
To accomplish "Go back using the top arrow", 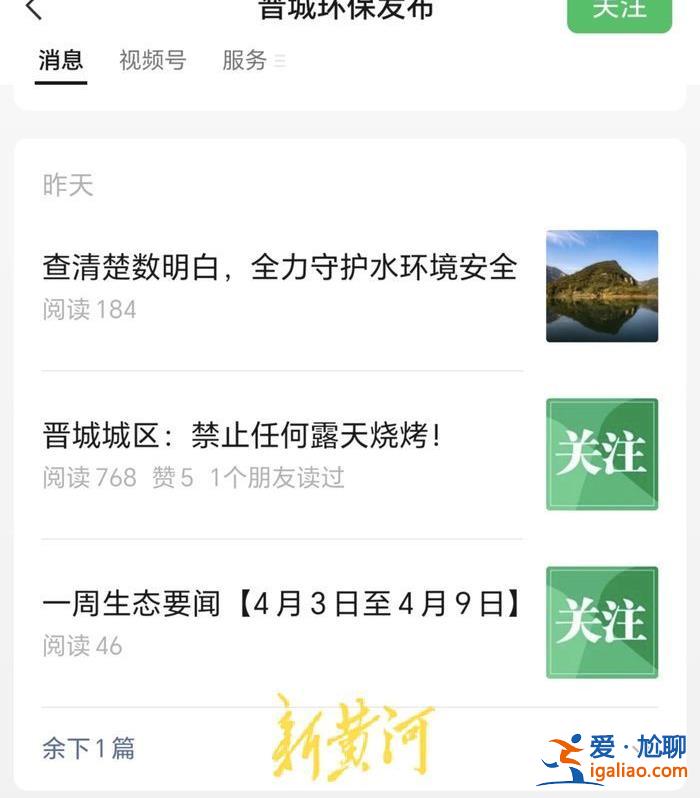I will (34, 9).
